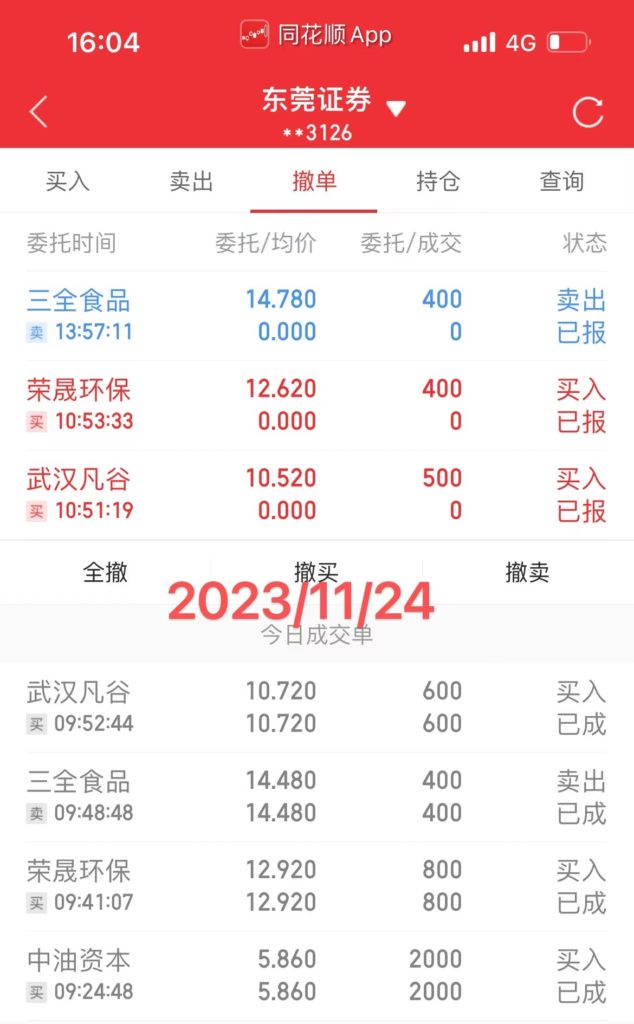
Task: Go back using the top-left arrow
Action: click(39, 112)
